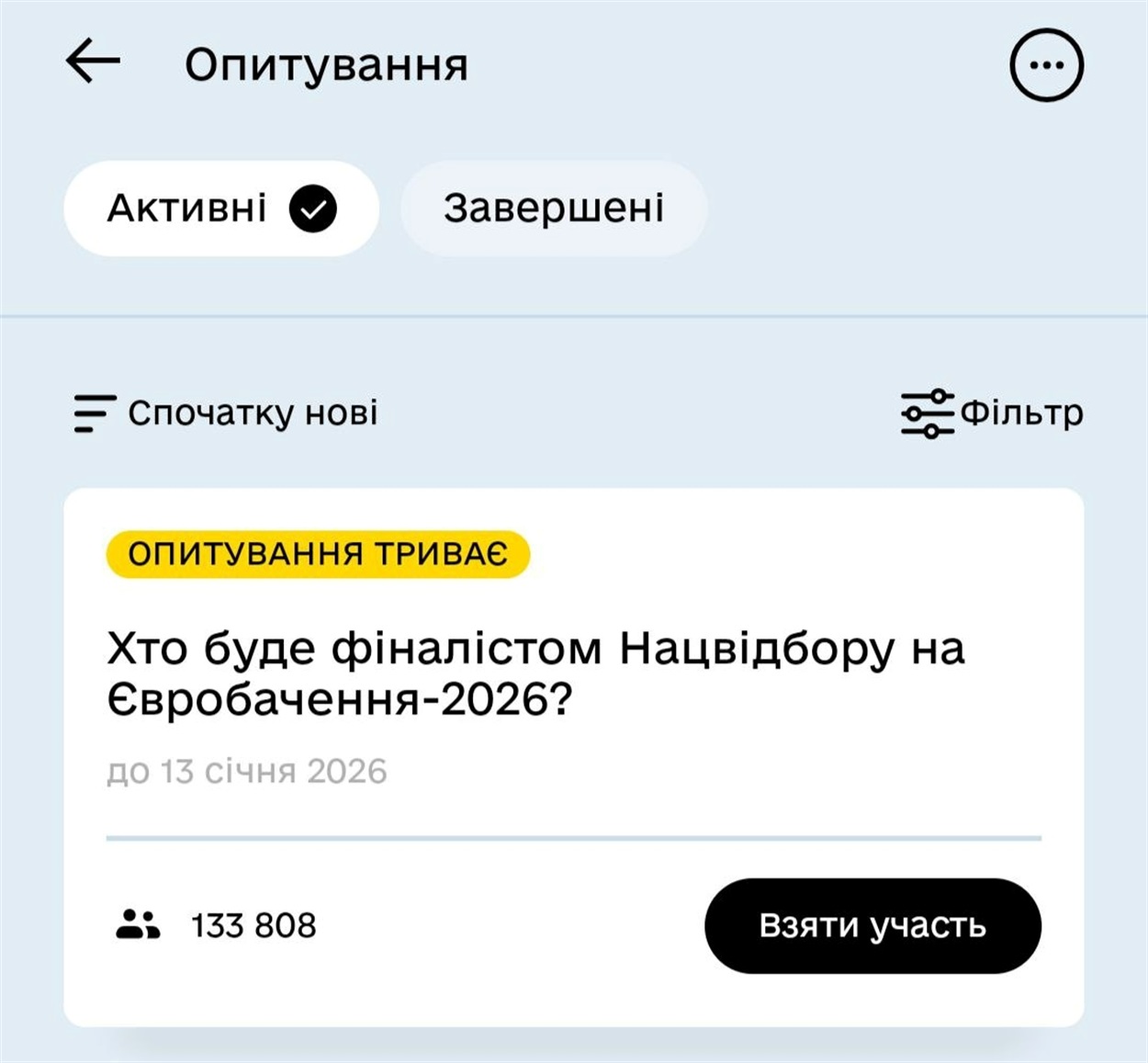Open the Нацвідбір Євробачення-2026 poll card
1148x1063 pixels.
(x=535, y=674)
